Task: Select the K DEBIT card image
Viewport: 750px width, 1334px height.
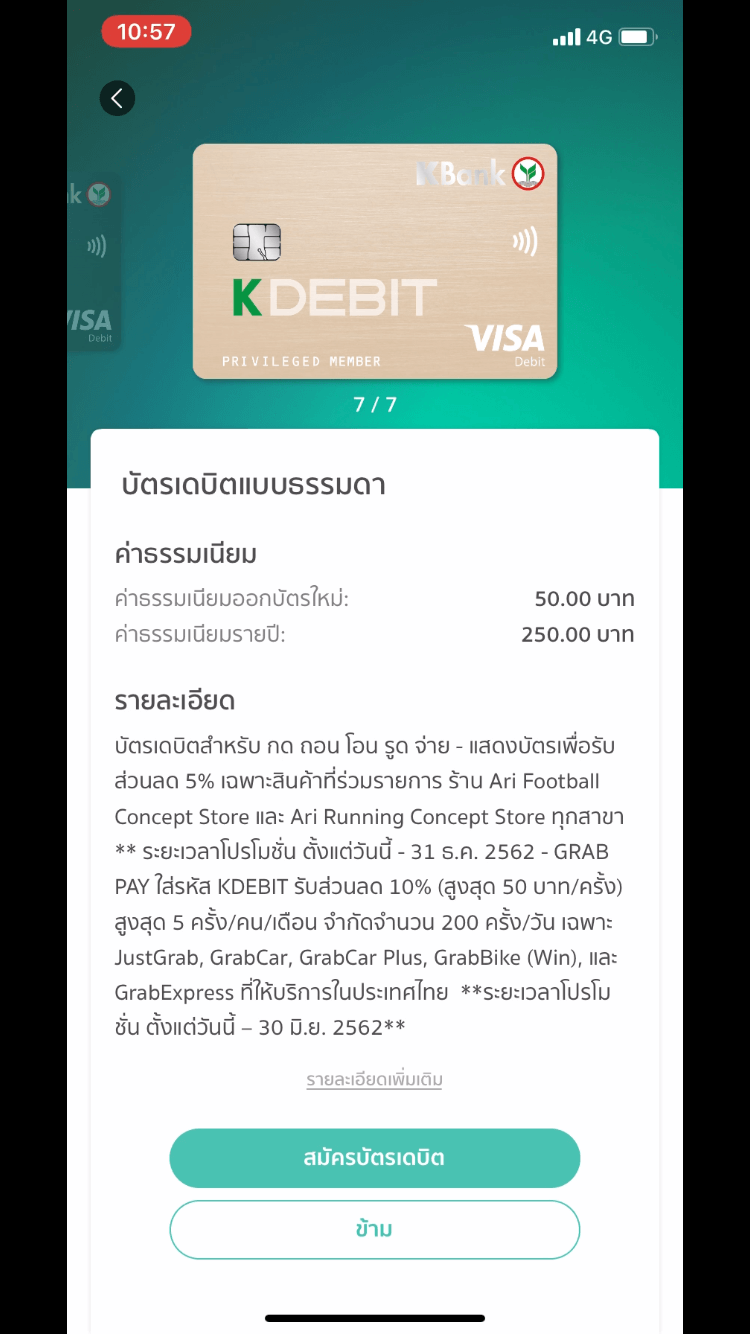Action: tap(374, 262)
